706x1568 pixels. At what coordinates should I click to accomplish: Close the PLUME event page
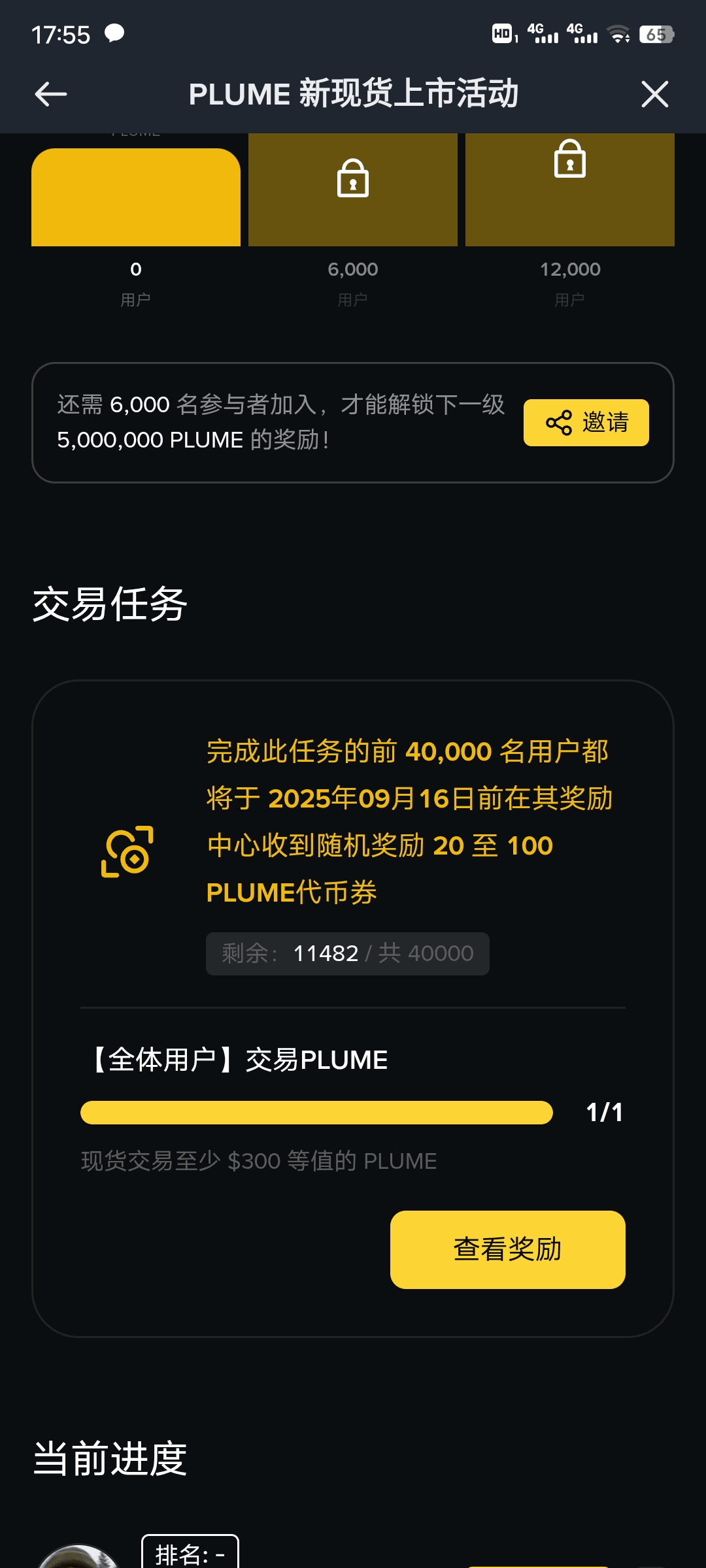[x=654, y=94]
